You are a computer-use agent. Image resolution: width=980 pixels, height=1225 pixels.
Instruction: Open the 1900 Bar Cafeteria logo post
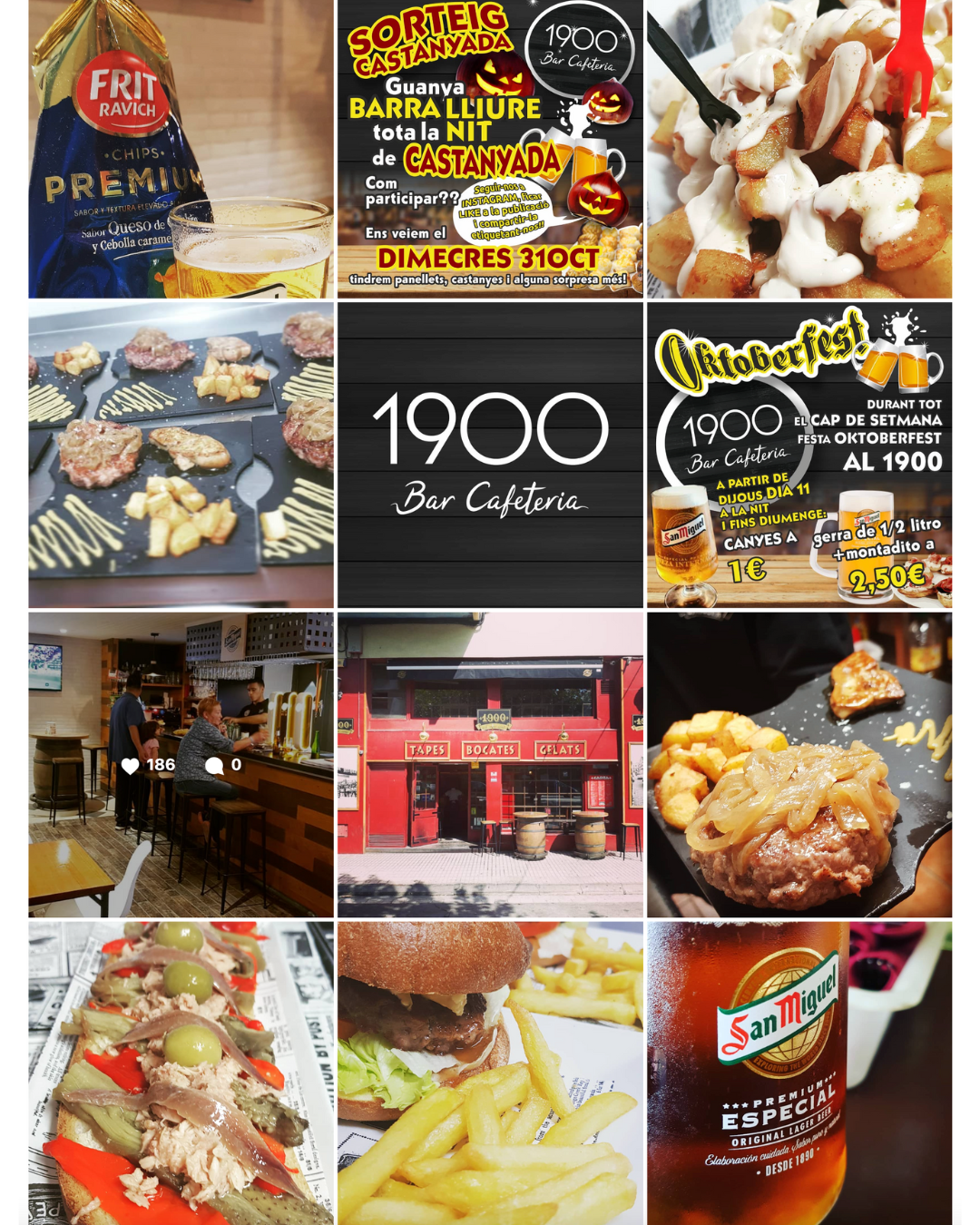click(x=490, y=455)
